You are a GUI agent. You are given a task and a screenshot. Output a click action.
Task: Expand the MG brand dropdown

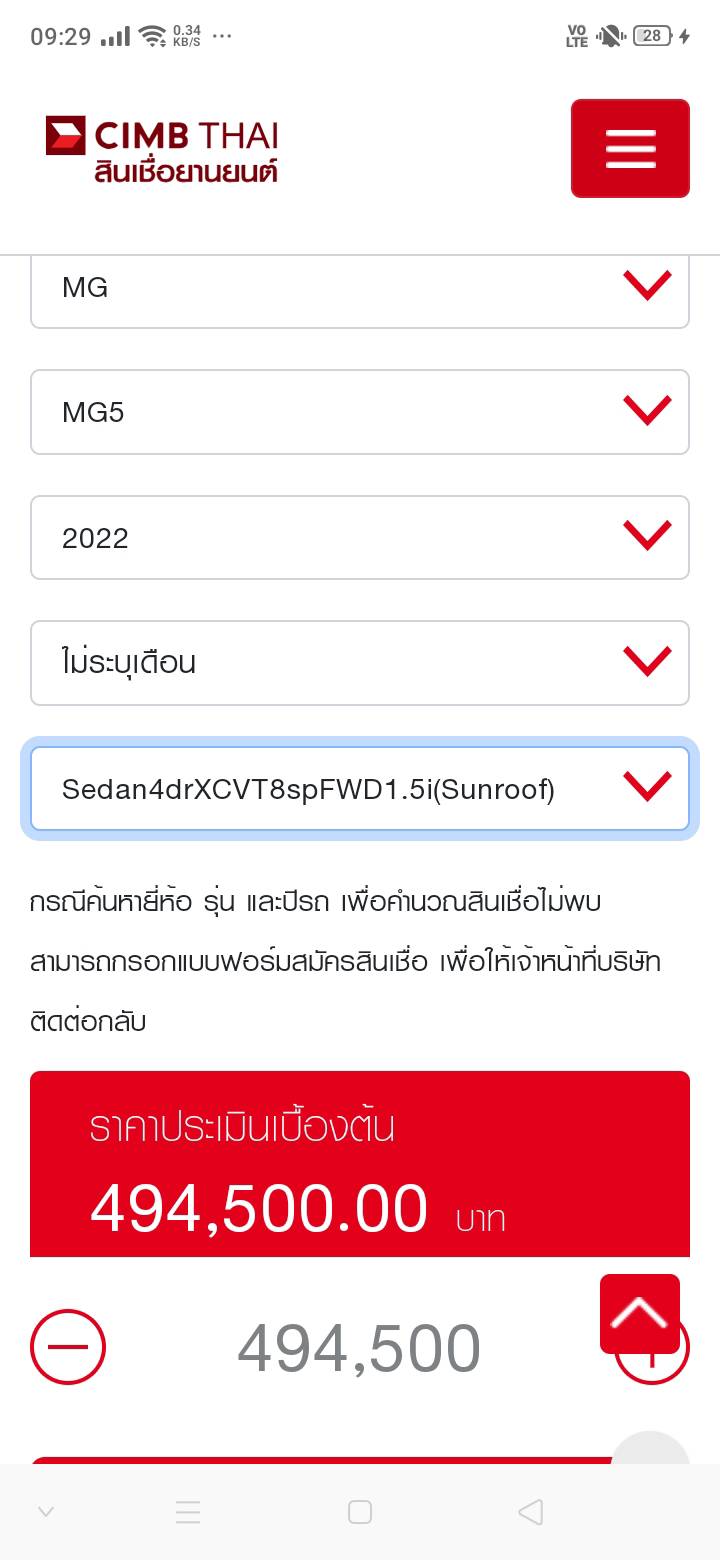360,288
